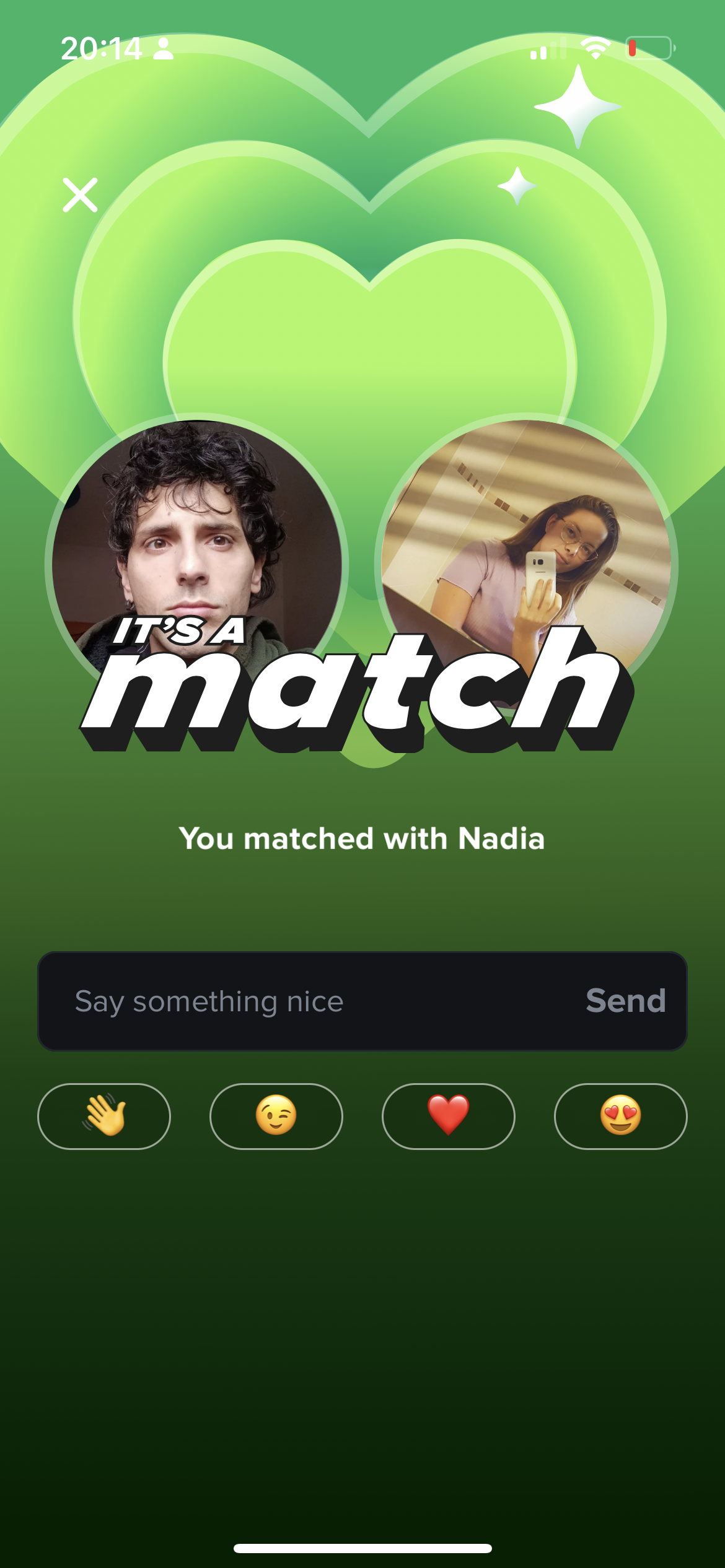
Task: Open Nadia's profile photo
Action: pos(527,545)
